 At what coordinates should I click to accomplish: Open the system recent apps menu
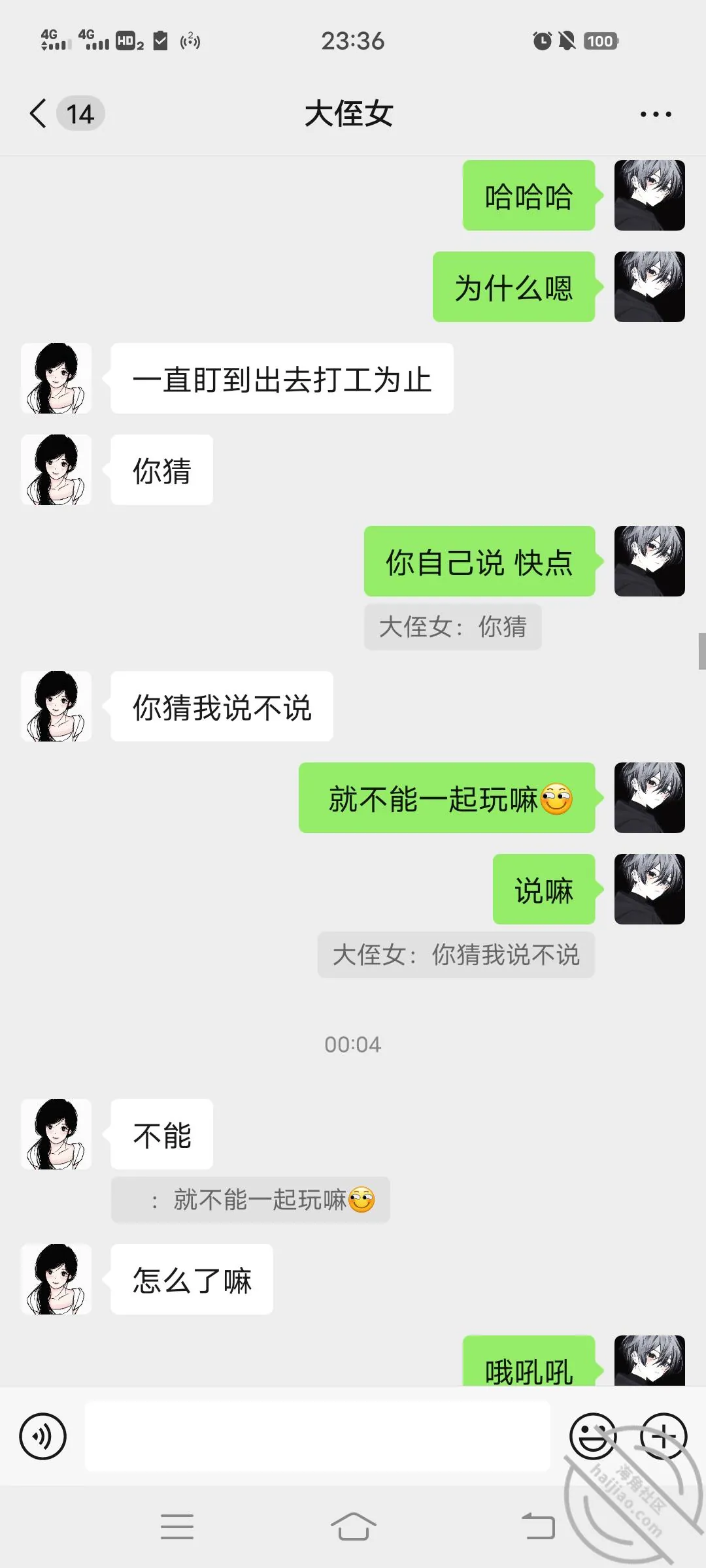(x=177, y=1527)
